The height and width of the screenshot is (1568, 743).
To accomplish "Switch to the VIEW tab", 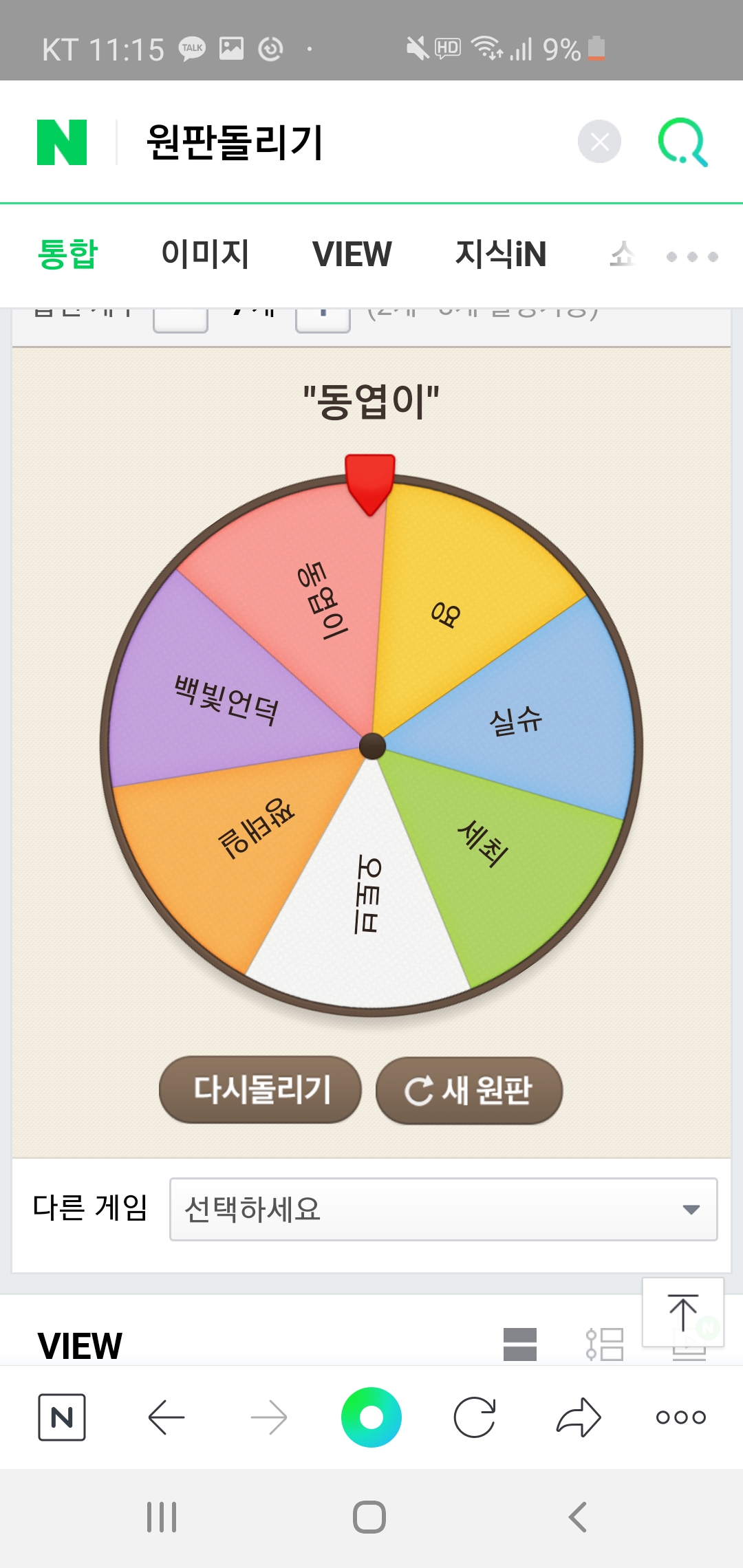I will tap(352, 254).
